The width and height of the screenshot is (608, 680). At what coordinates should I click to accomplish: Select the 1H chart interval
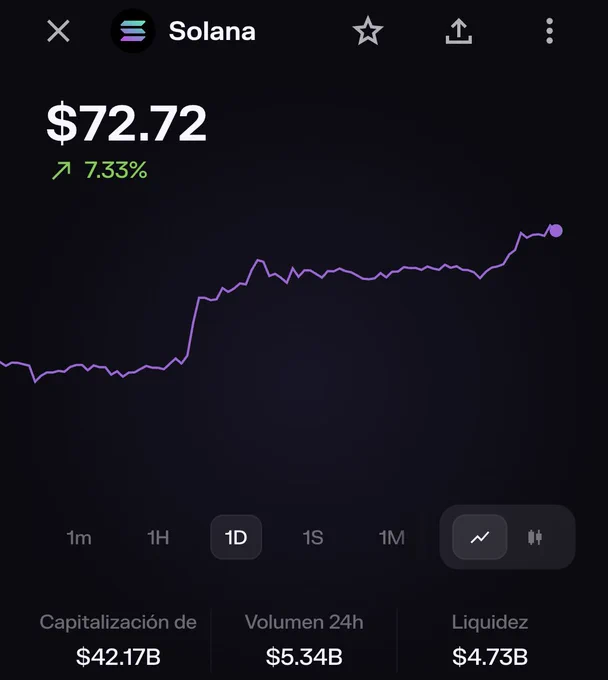tap(158, 538)
